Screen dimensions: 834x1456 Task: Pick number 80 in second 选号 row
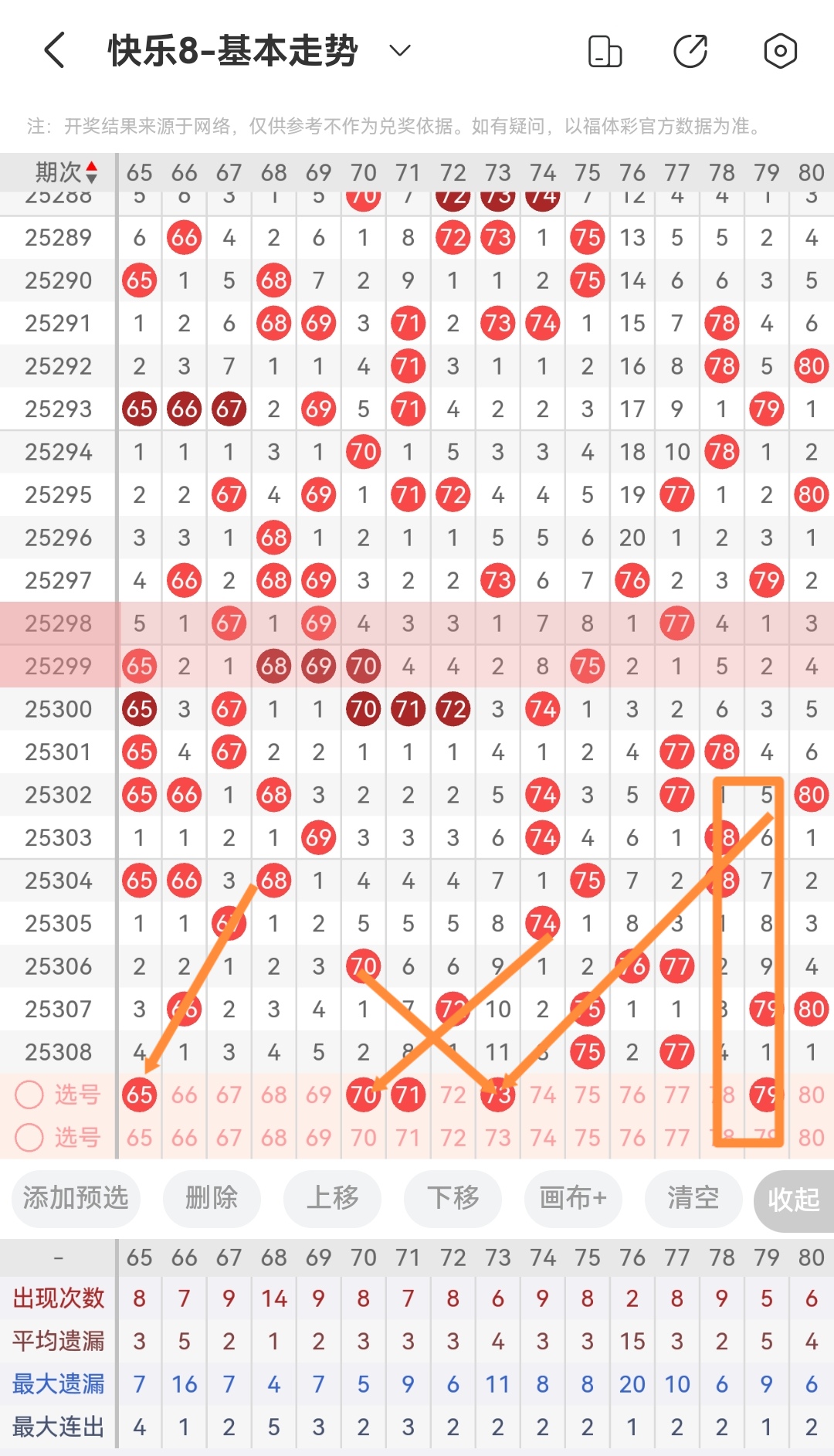pos(811,1137)
